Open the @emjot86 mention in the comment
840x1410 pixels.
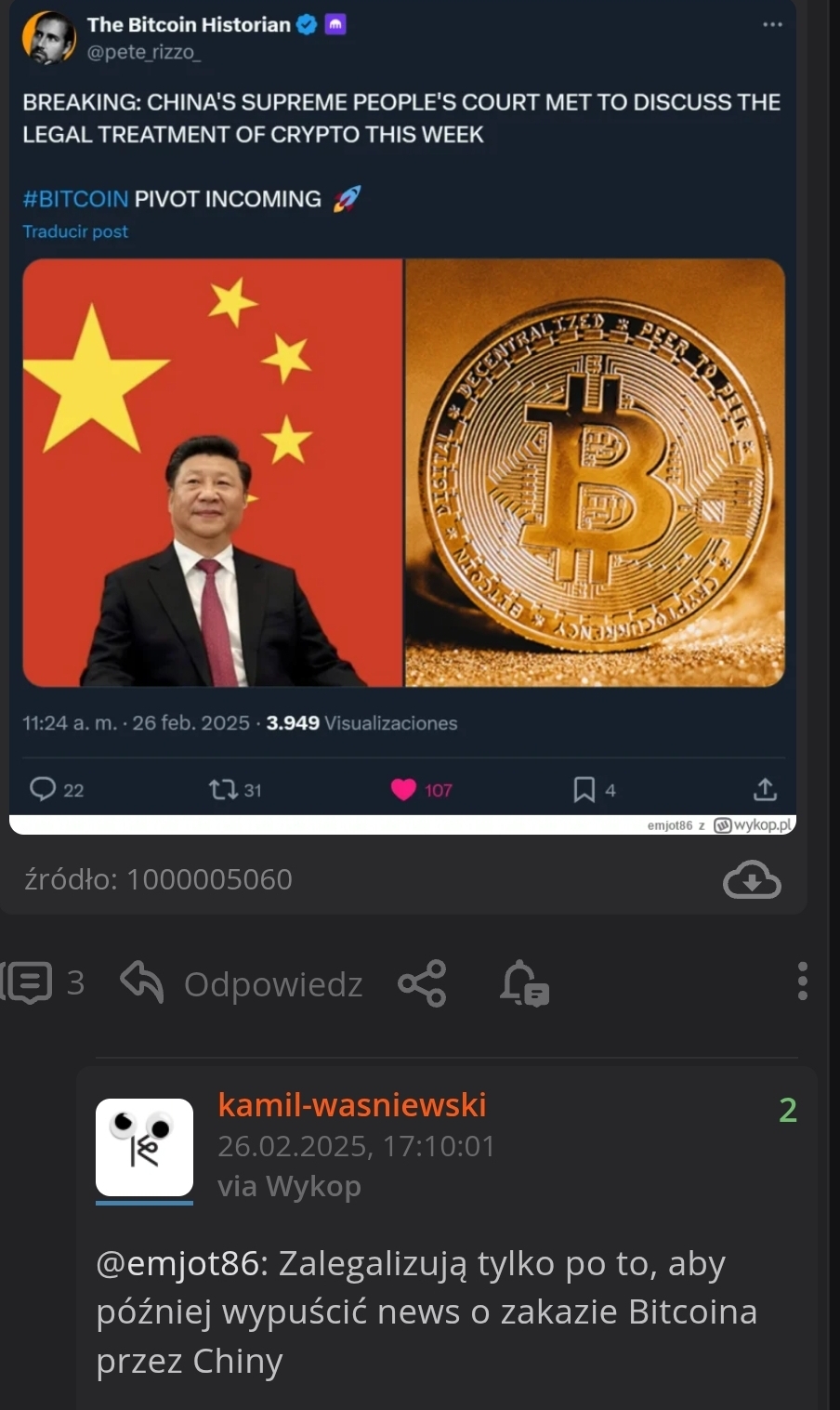point(177,1264)
